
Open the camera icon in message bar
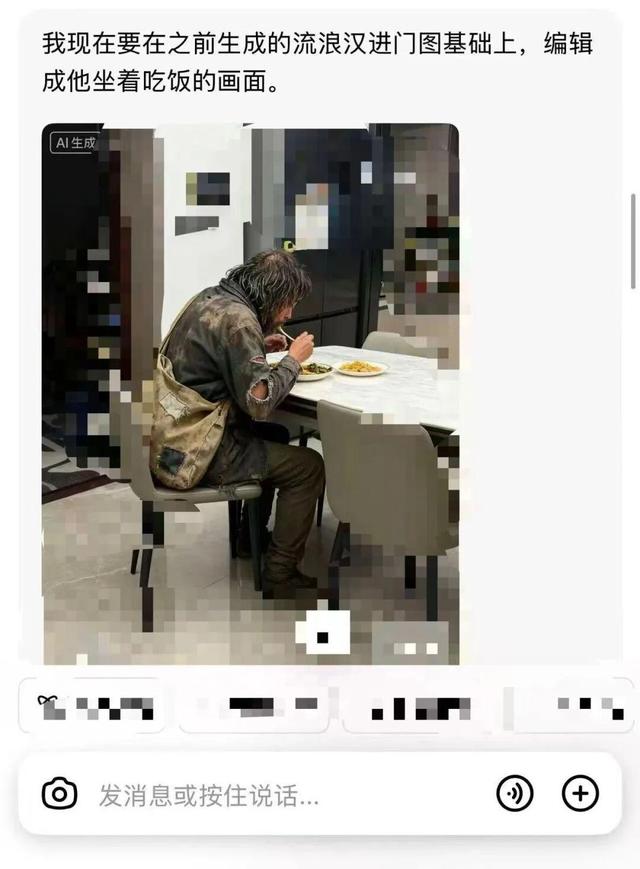[x=59, y=794]
